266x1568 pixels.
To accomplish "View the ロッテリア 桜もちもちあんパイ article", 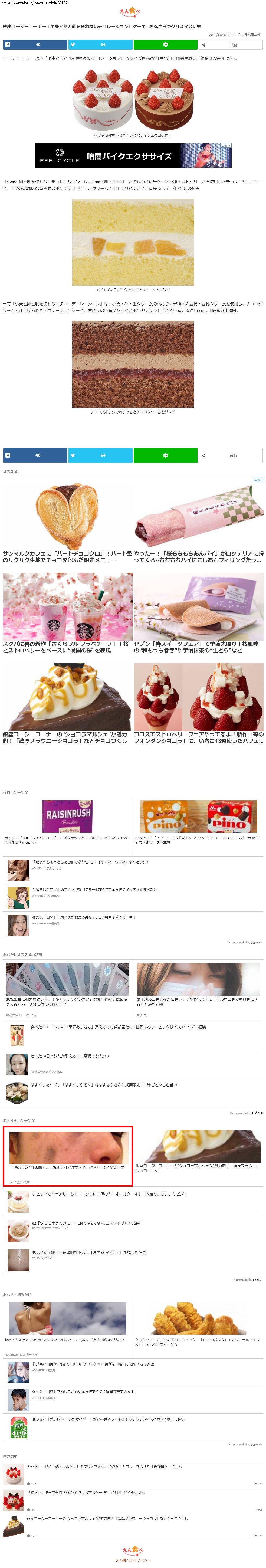I will pyautogui.click(x=198, y=556).
